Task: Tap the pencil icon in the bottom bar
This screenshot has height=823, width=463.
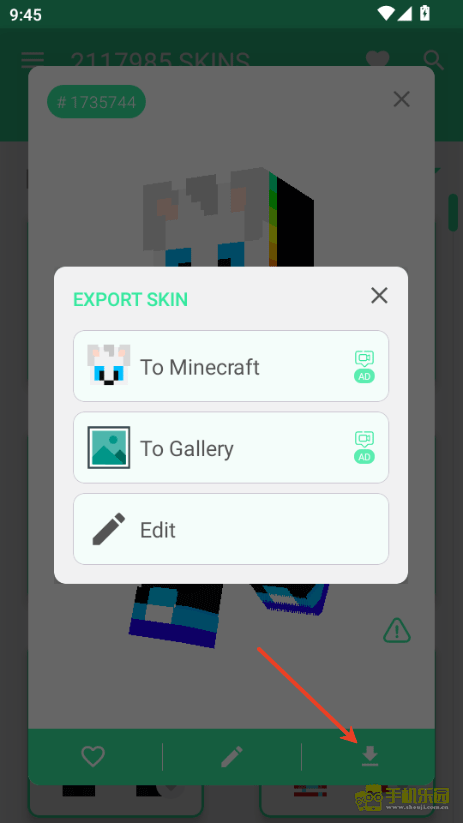Action: coord(232,756)
